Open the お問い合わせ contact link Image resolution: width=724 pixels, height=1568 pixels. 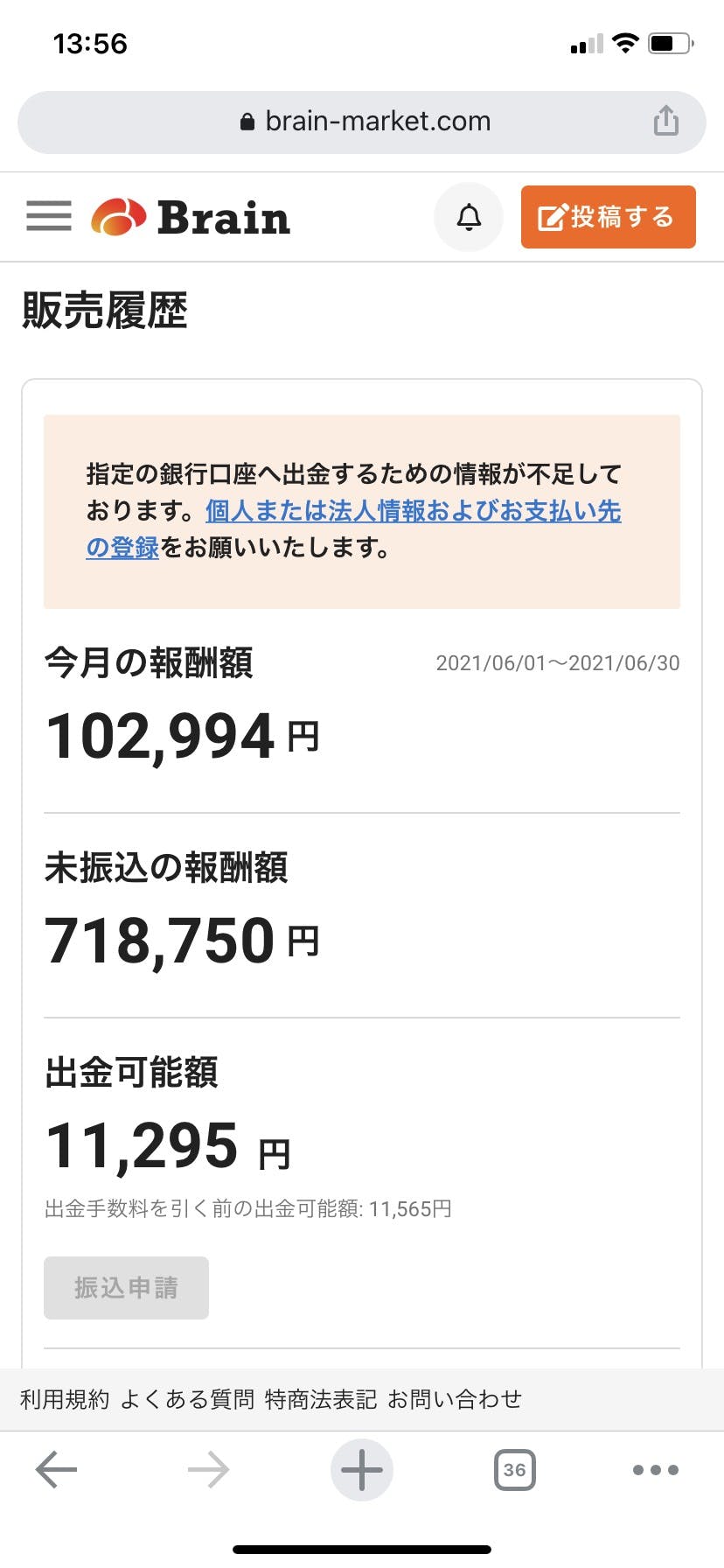pos(455,1400)
